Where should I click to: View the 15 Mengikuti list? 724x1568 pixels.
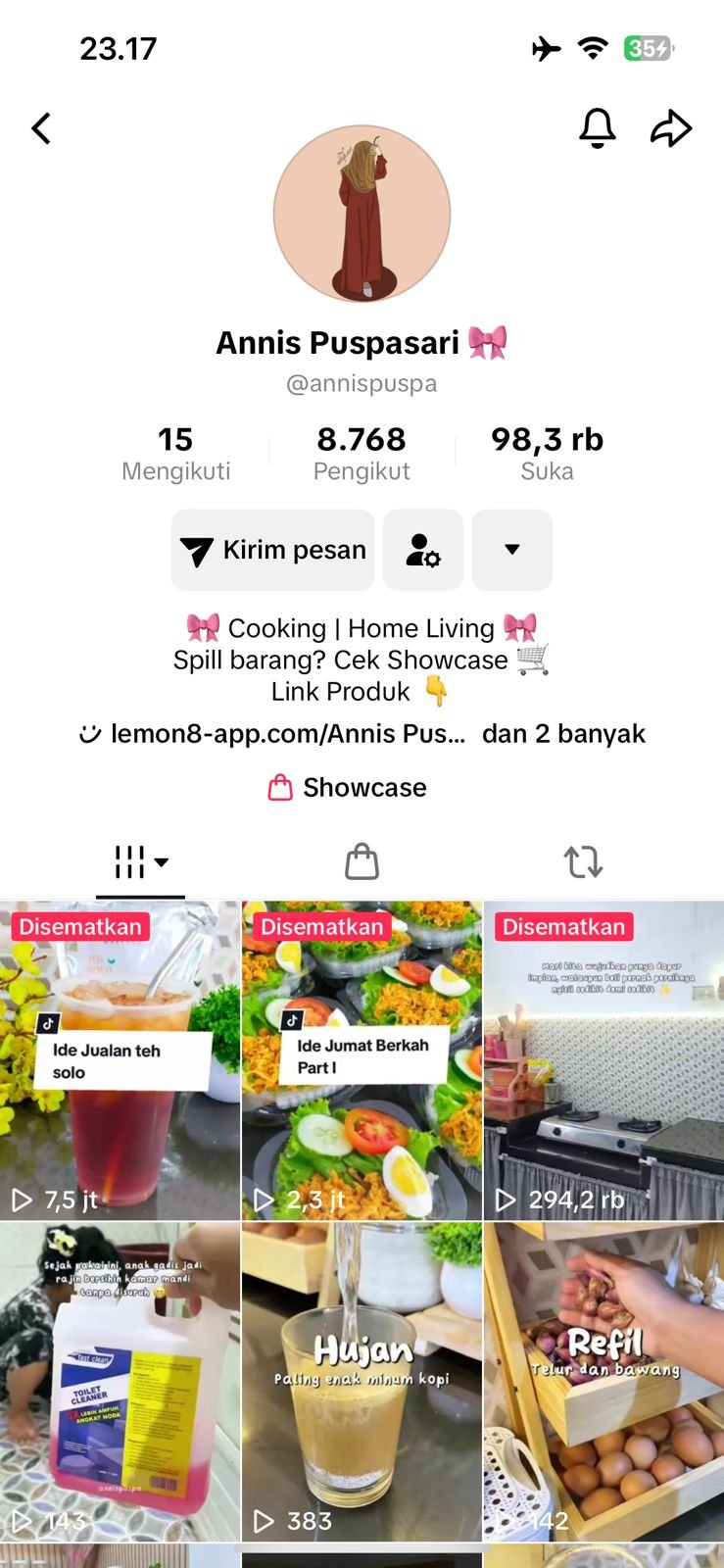point(175,453)
